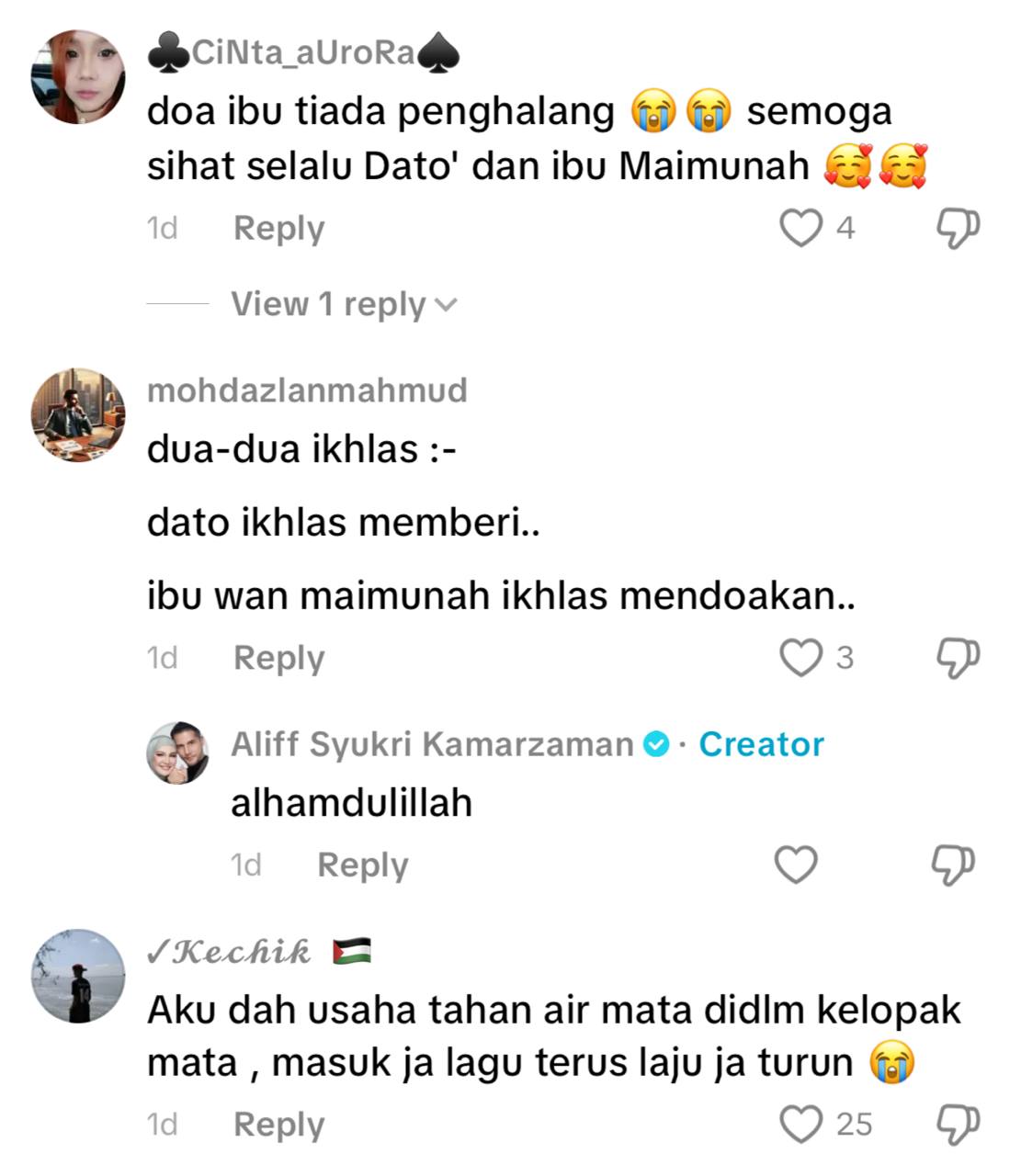Like the creator's alhamdulillah reply
1021x1176 pixels.
[796, 865]
